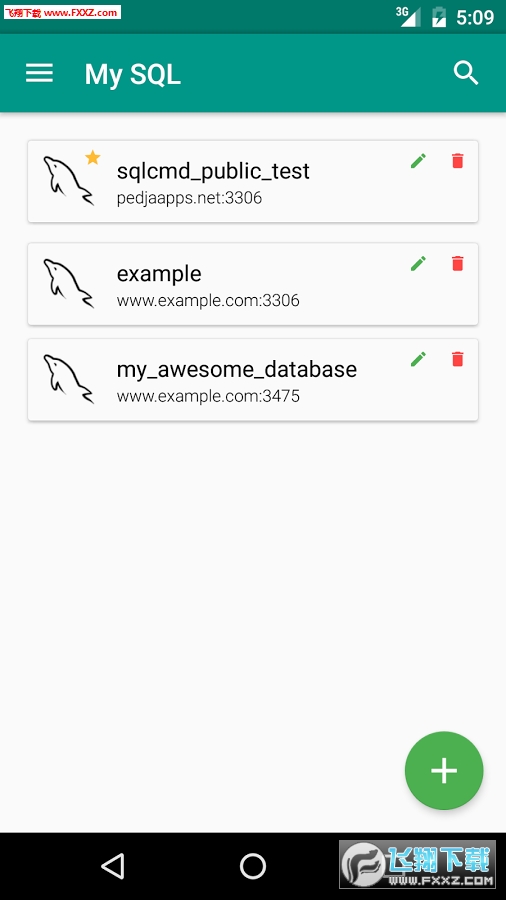Screen dimensions: 506x900
Task: Edit the example connection
Action: click(x=419, y=263)
